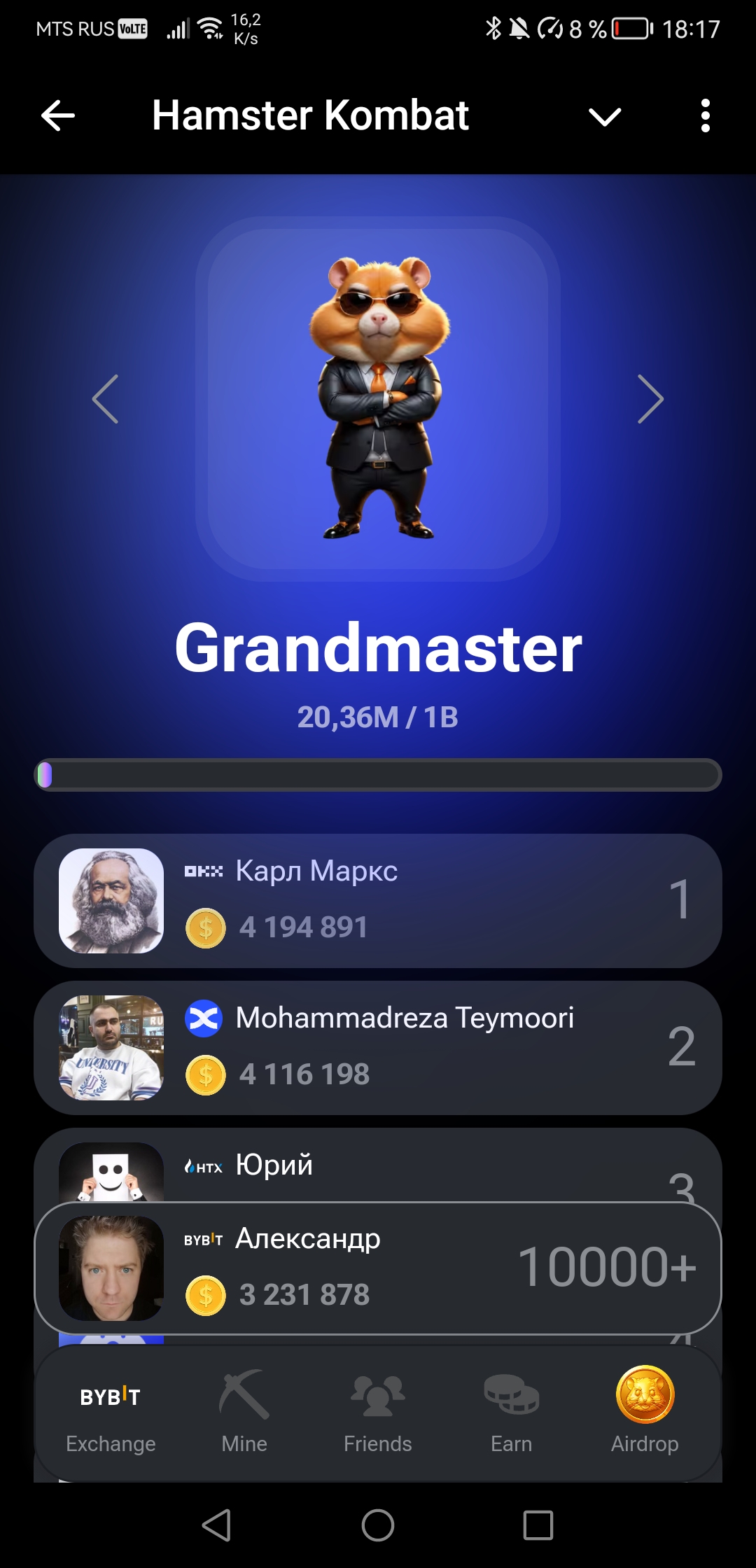Show the previous league with the left arrow
This screenshot has height=1568, width=756.
[105, 399]
